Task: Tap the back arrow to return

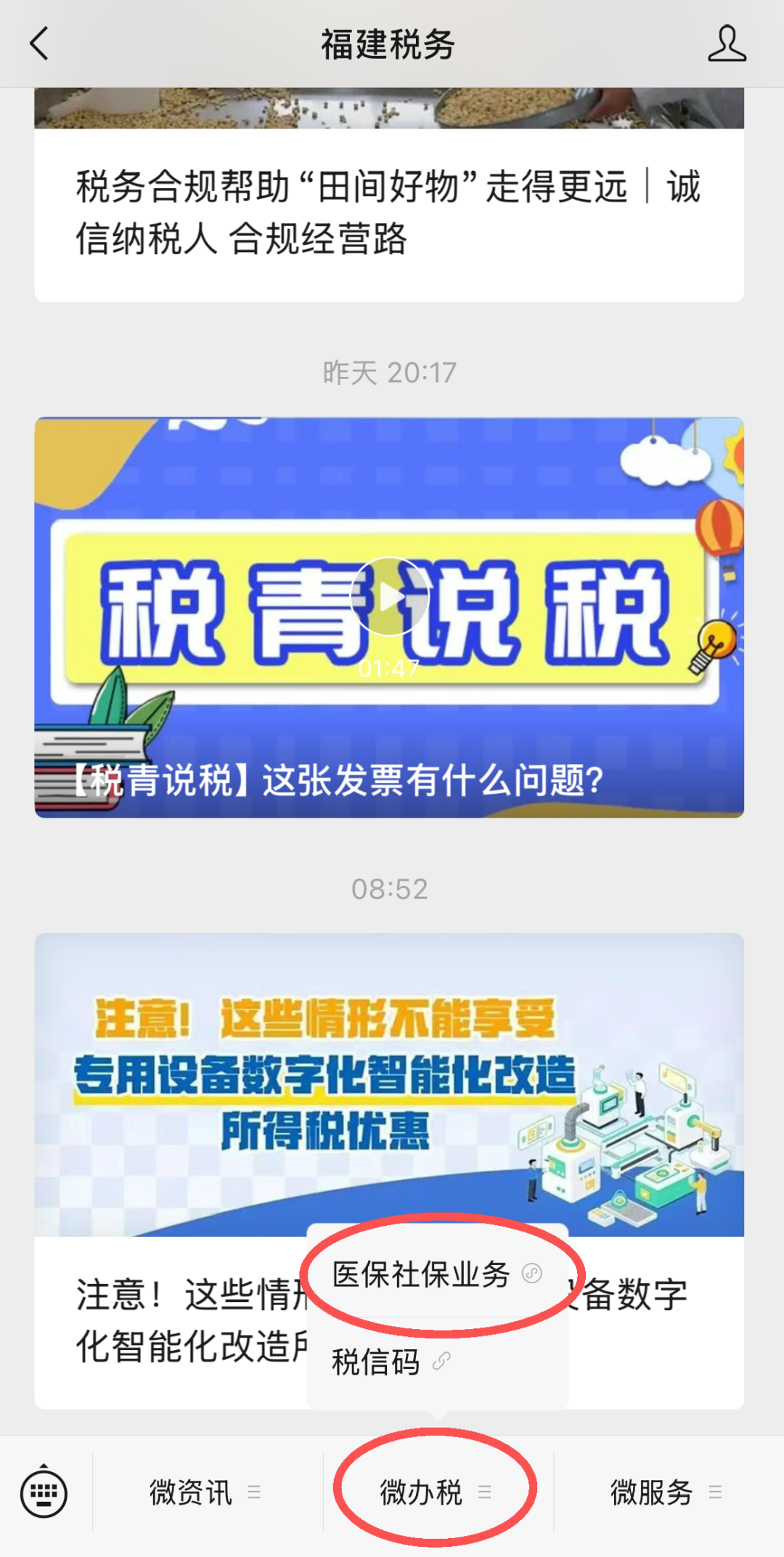Action: pyautogui.click(x=40, y=44)
